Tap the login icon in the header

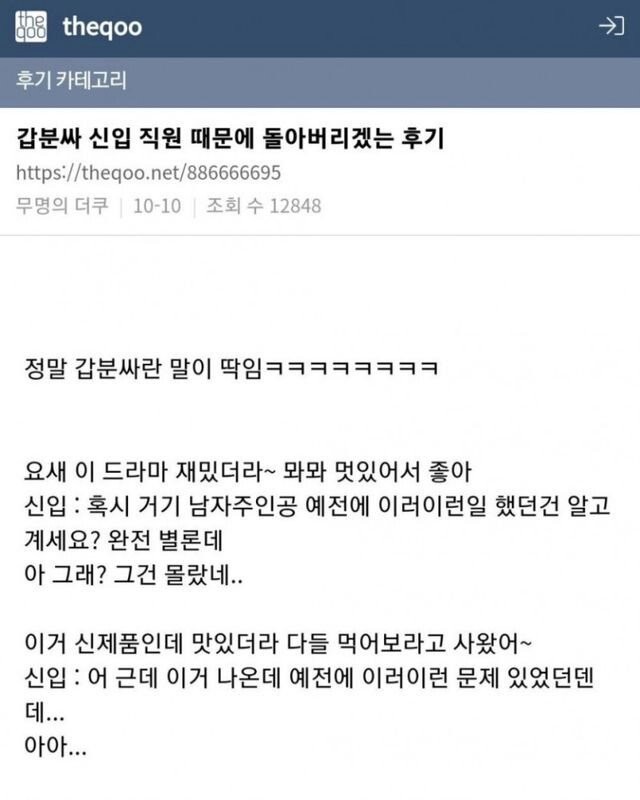[x=610, y=27]
